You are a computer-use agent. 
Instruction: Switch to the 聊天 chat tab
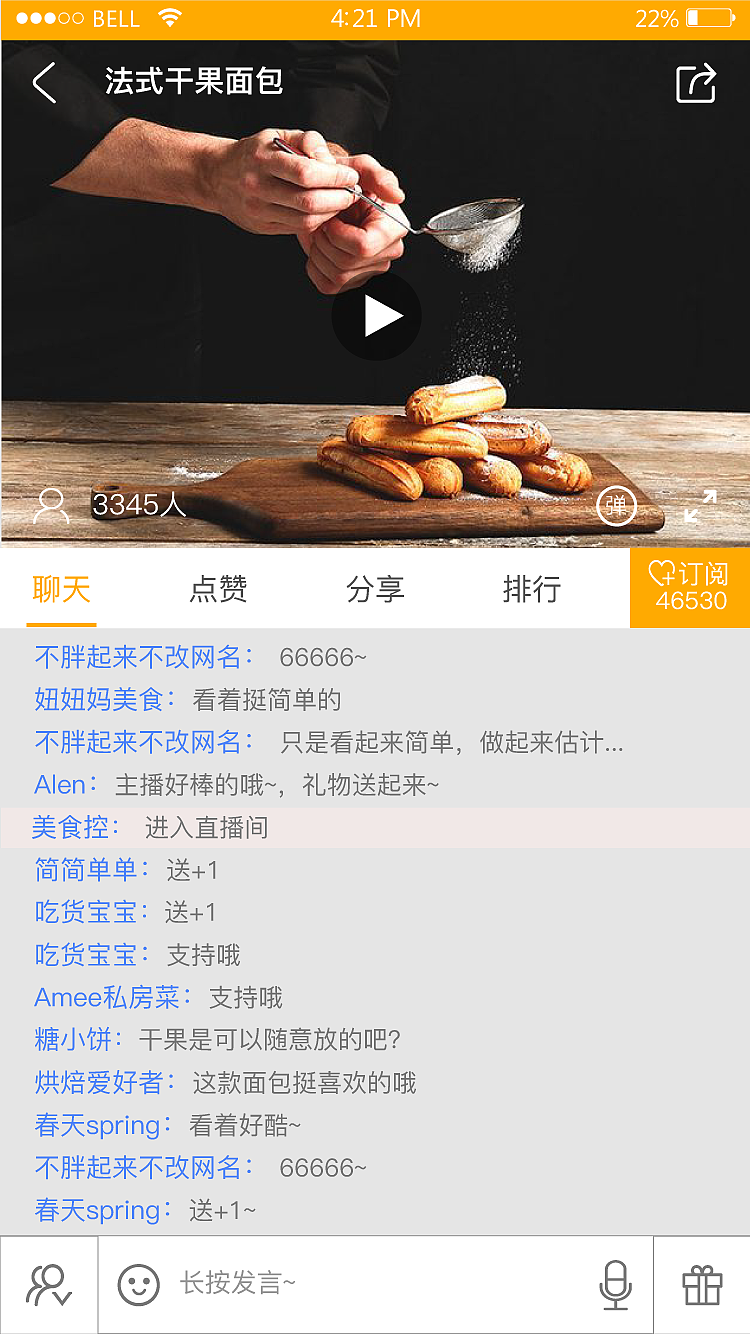(62, 590)
